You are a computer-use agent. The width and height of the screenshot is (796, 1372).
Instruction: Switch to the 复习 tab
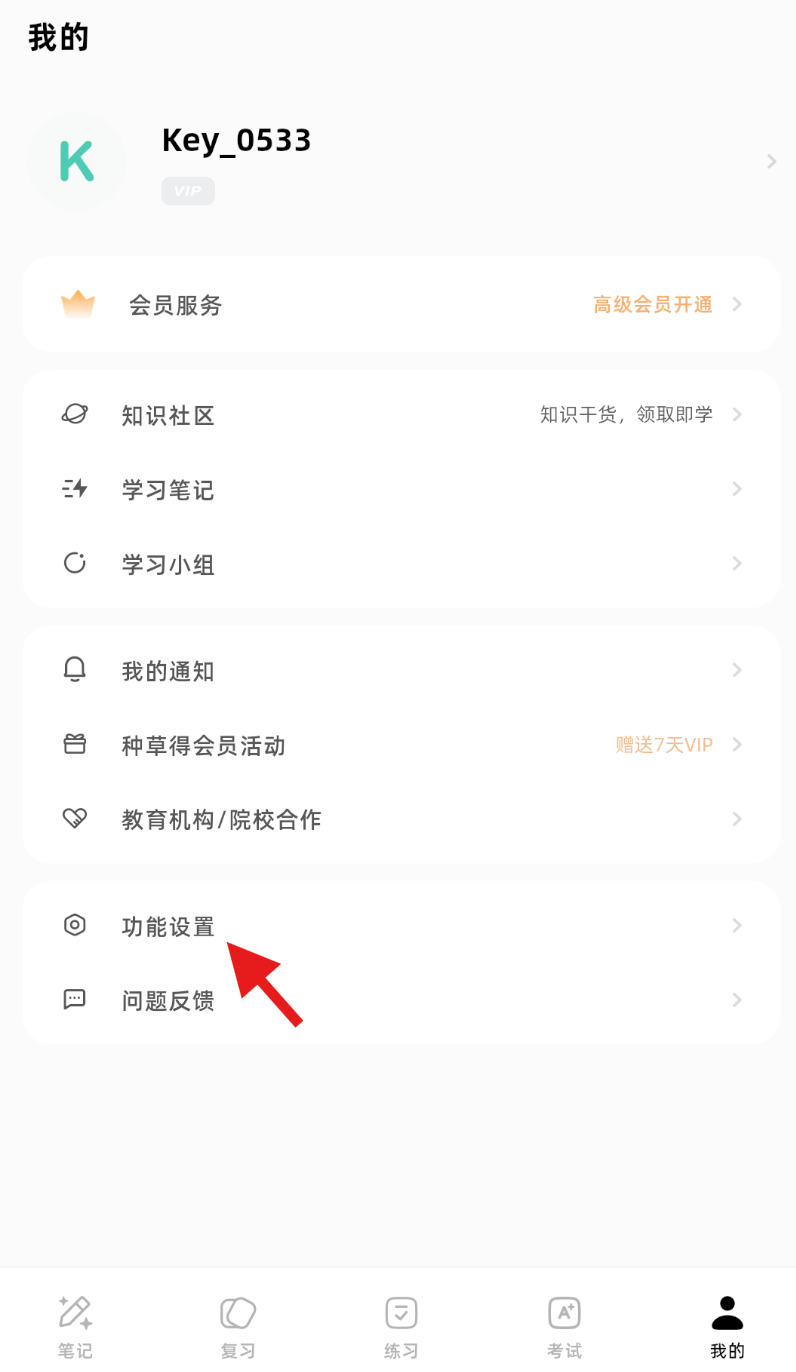click(238, 1326)
